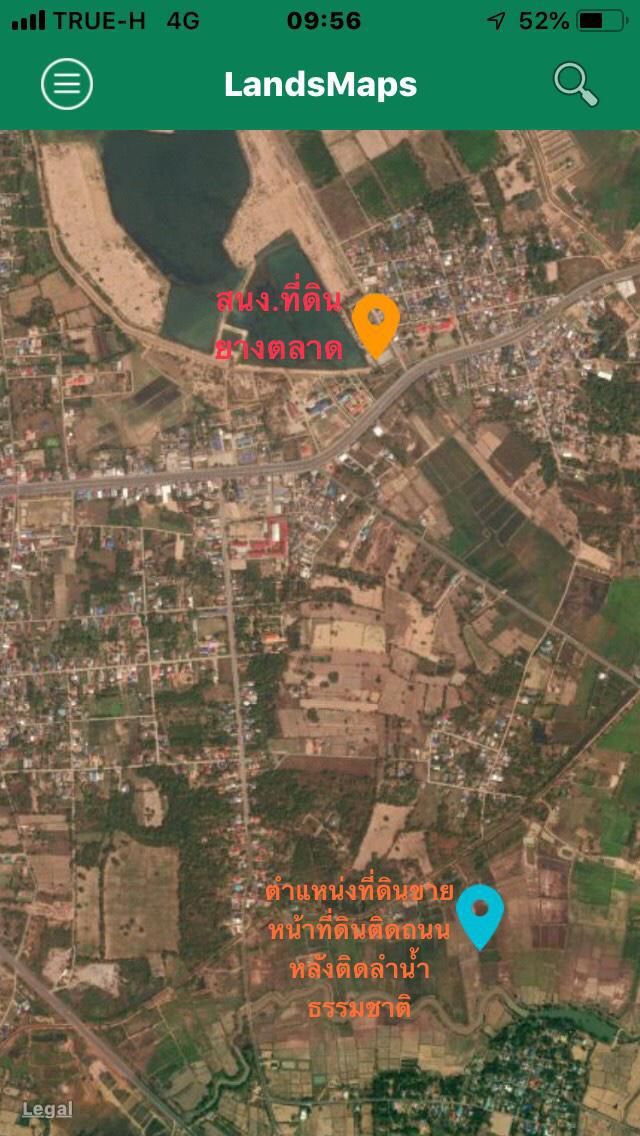Open the search magnifier
Image resolution: width=640 pixels, height=1136 pixels.
[576, 84]
